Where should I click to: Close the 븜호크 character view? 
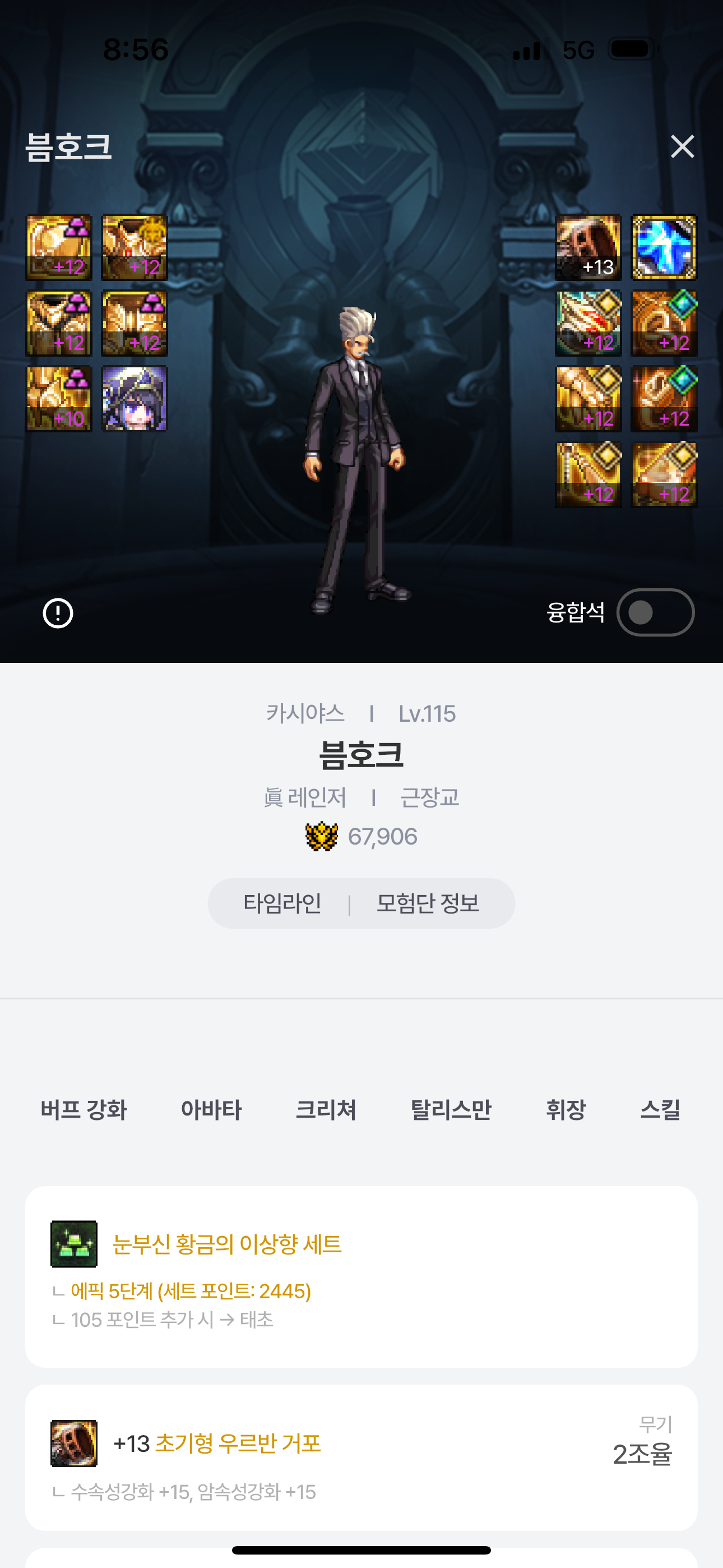point(682,147)
